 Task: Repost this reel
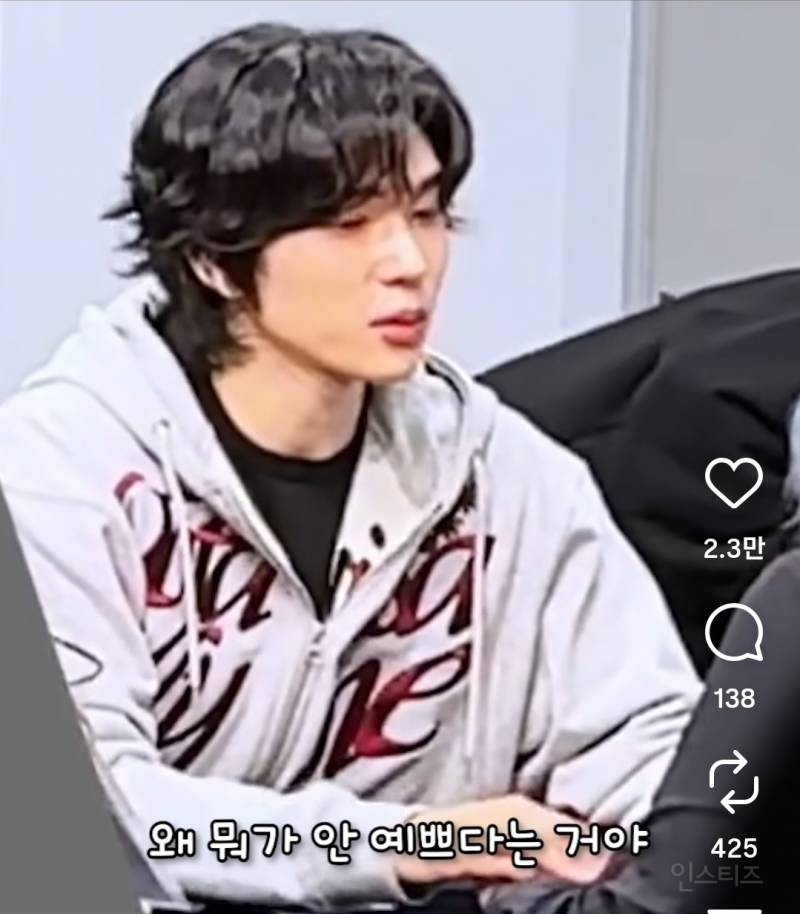pos(734,783)
